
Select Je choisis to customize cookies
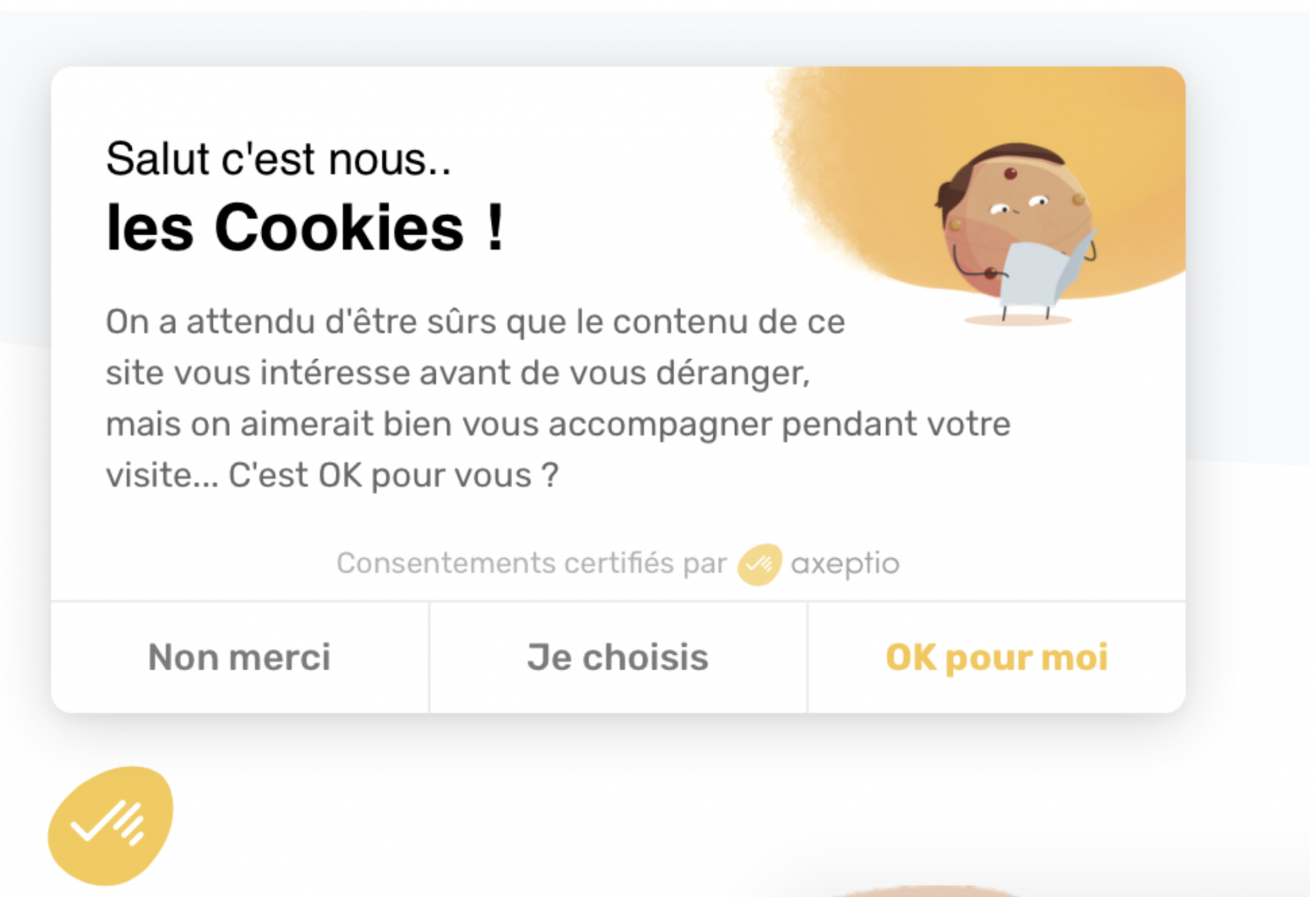pyautogui.click(x=618, y=657)
